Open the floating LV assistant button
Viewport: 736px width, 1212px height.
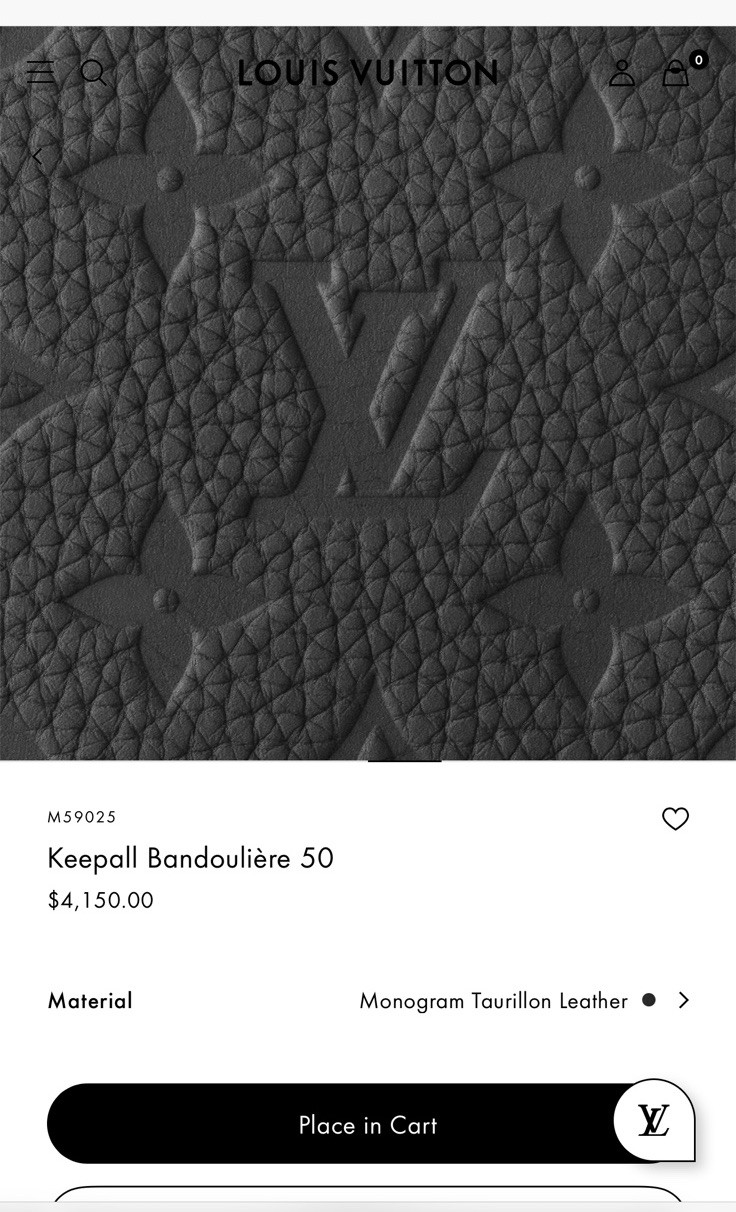(654, 1120)
